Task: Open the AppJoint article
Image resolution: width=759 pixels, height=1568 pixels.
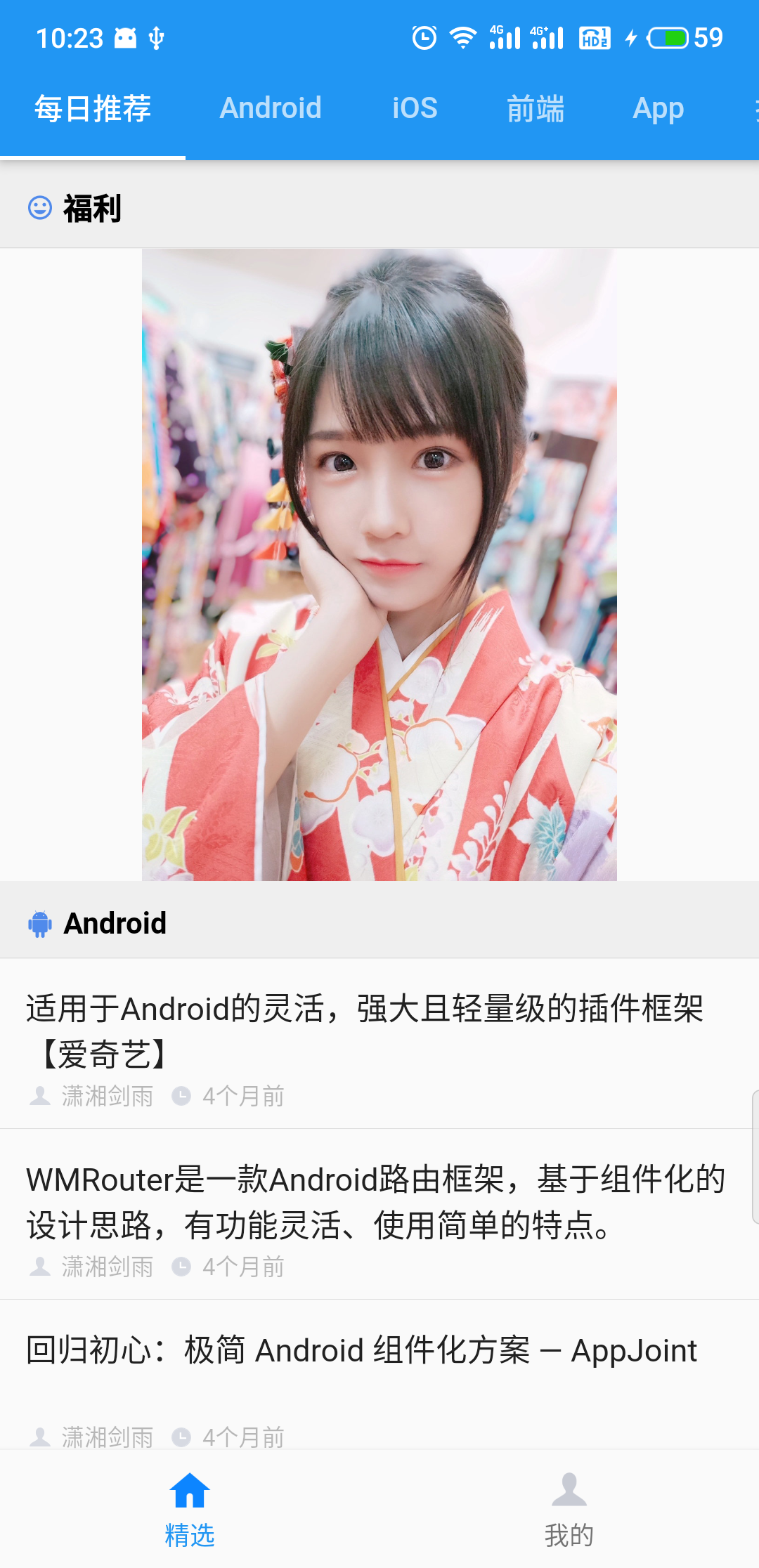Action: point(379,1375)
